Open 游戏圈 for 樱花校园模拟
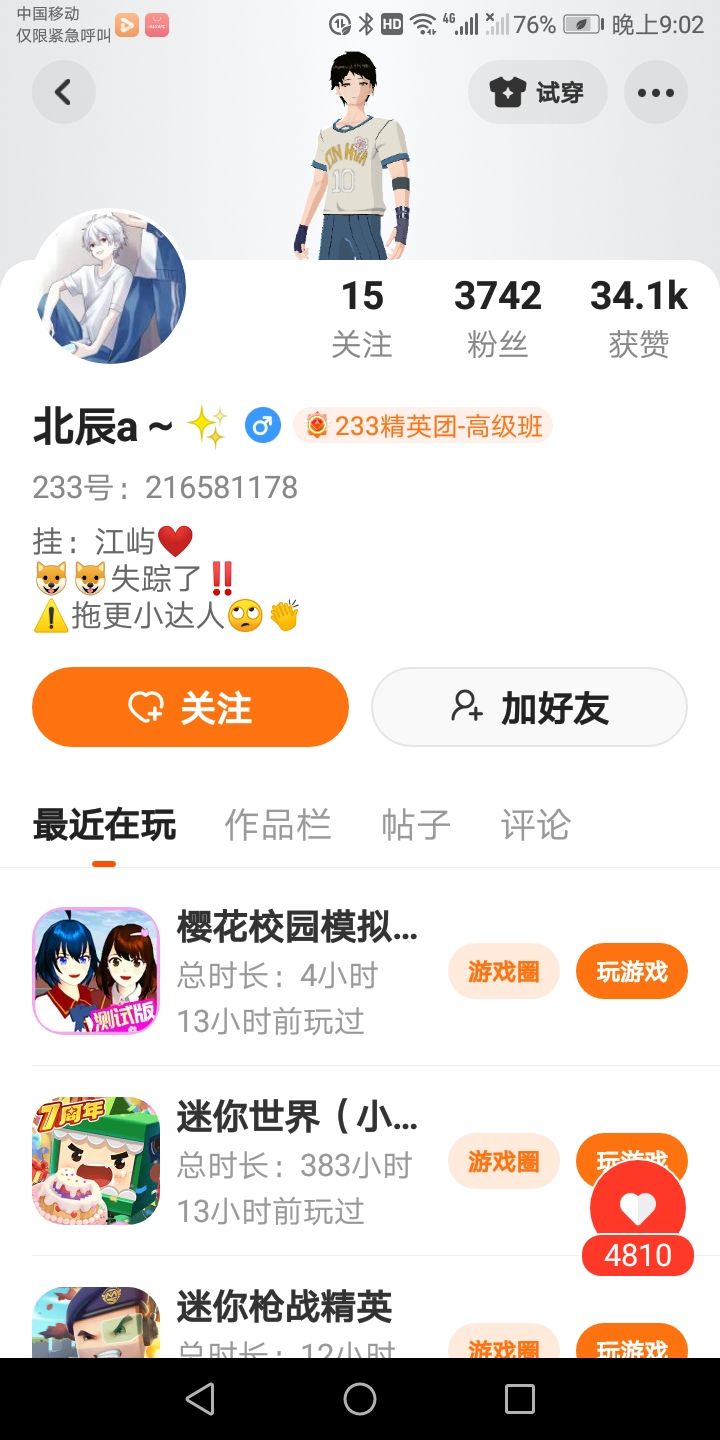This screenshot has height=1440, width=720. [504, 971]
